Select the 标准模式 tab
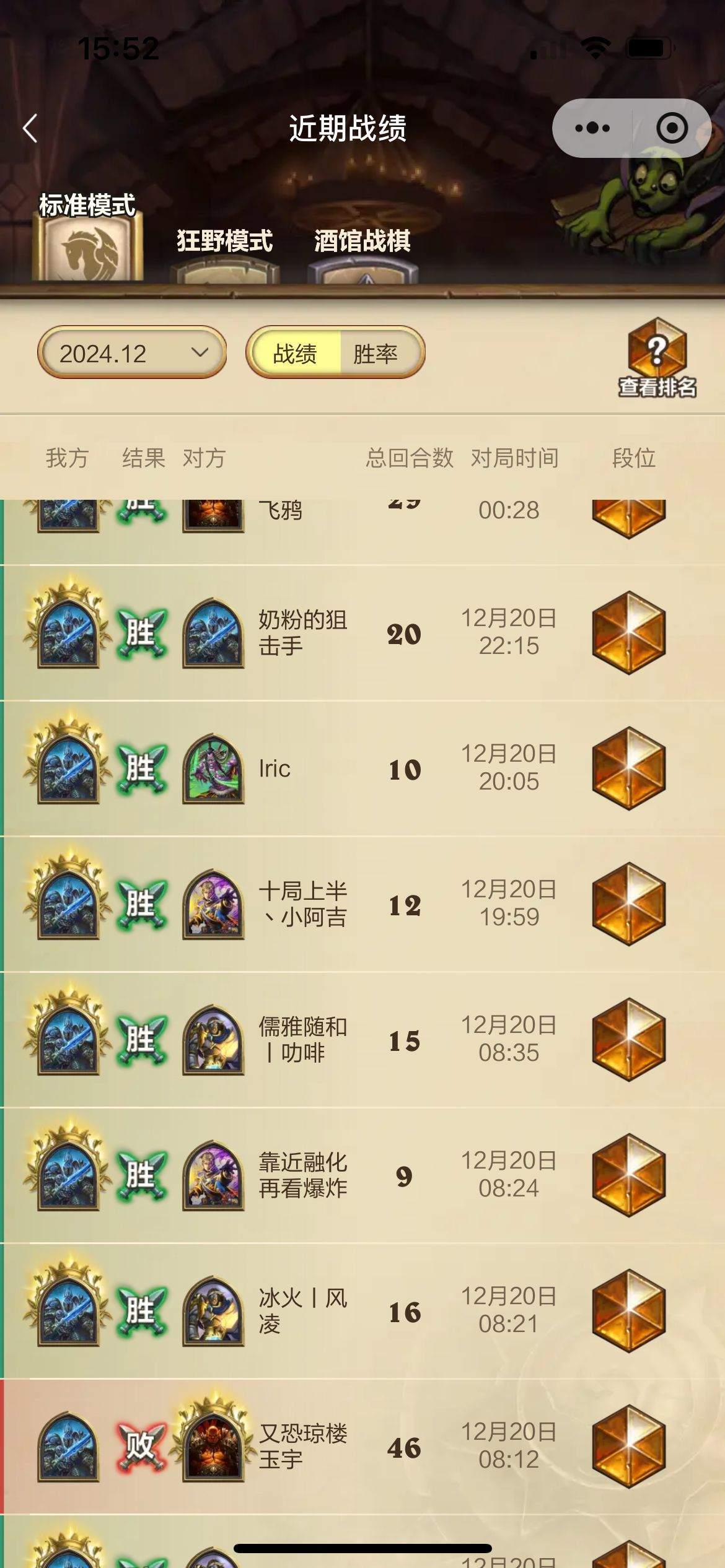The height and width of the screenshot is (1568, 725). pyautogui.click(x=87, y=238)
